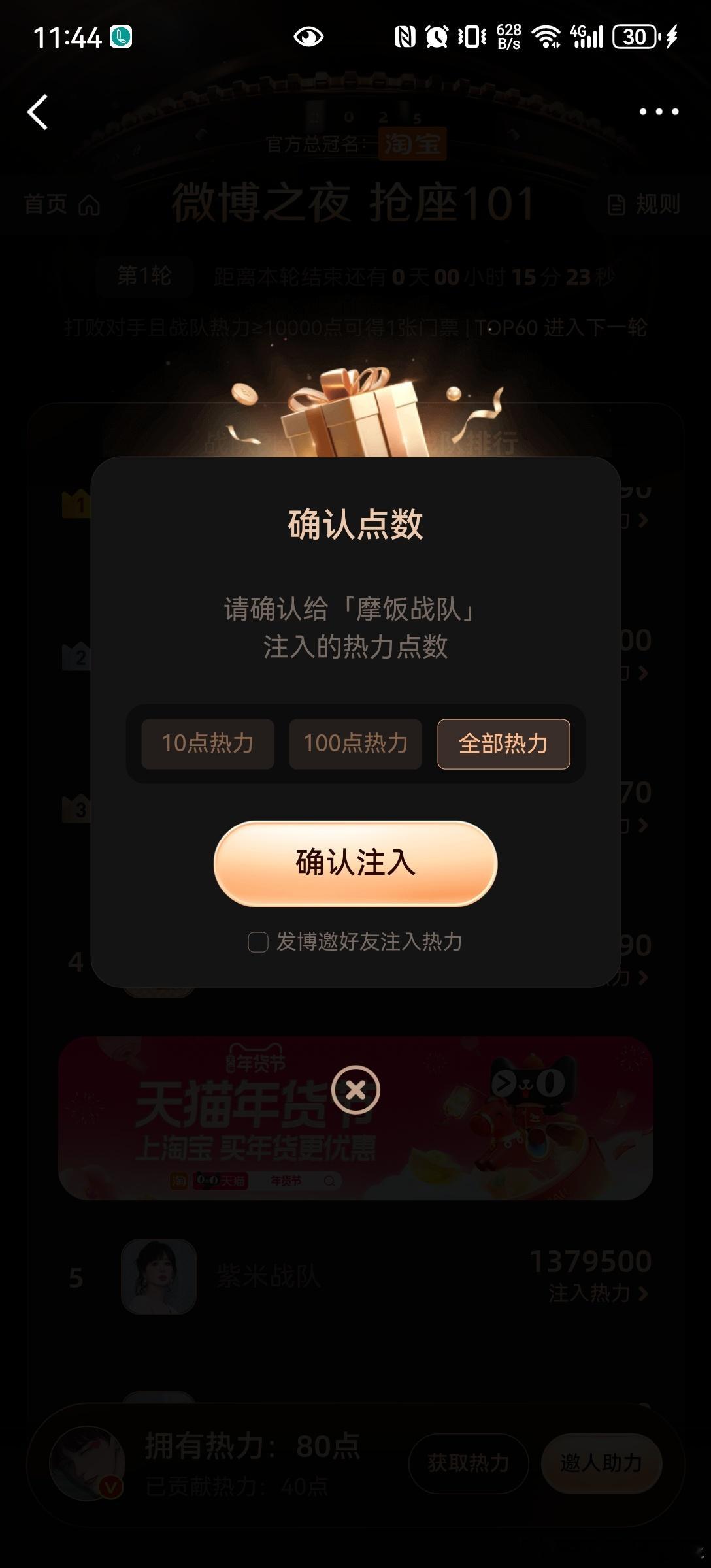The image size is (711, 1568).
Task: Check the 发博邀好友注入热力 checkbox
Action: pos(257,941)
